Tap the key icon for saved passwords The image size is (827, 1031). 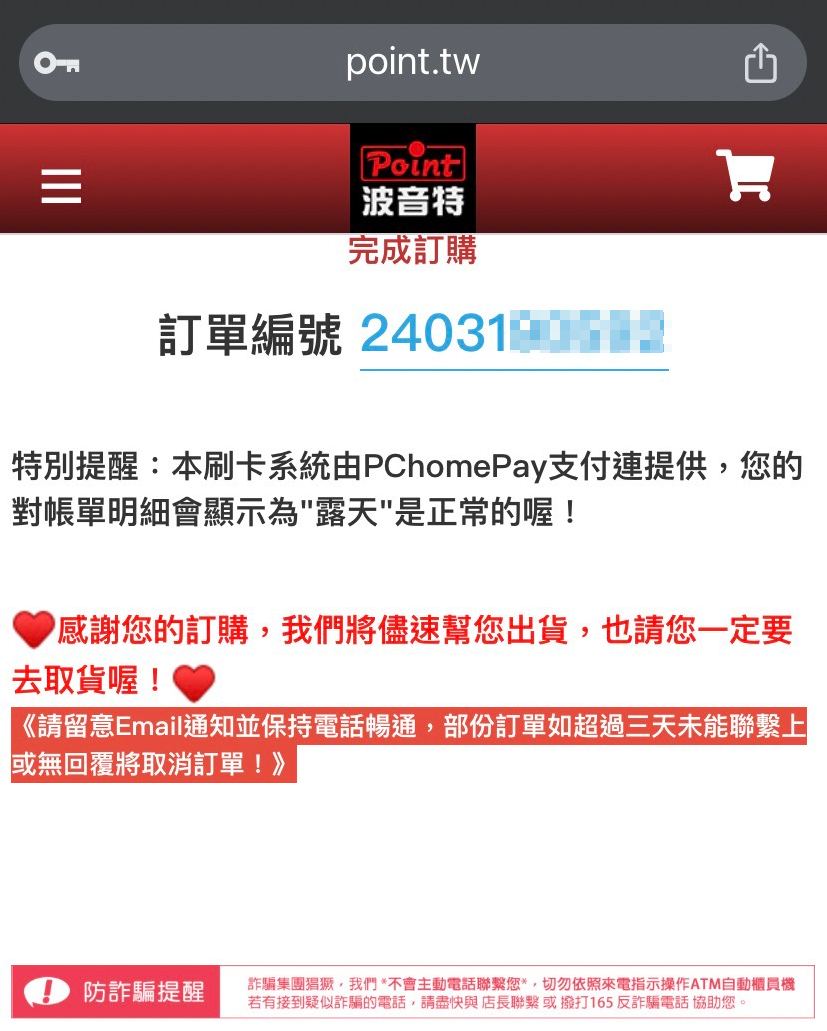57,63
